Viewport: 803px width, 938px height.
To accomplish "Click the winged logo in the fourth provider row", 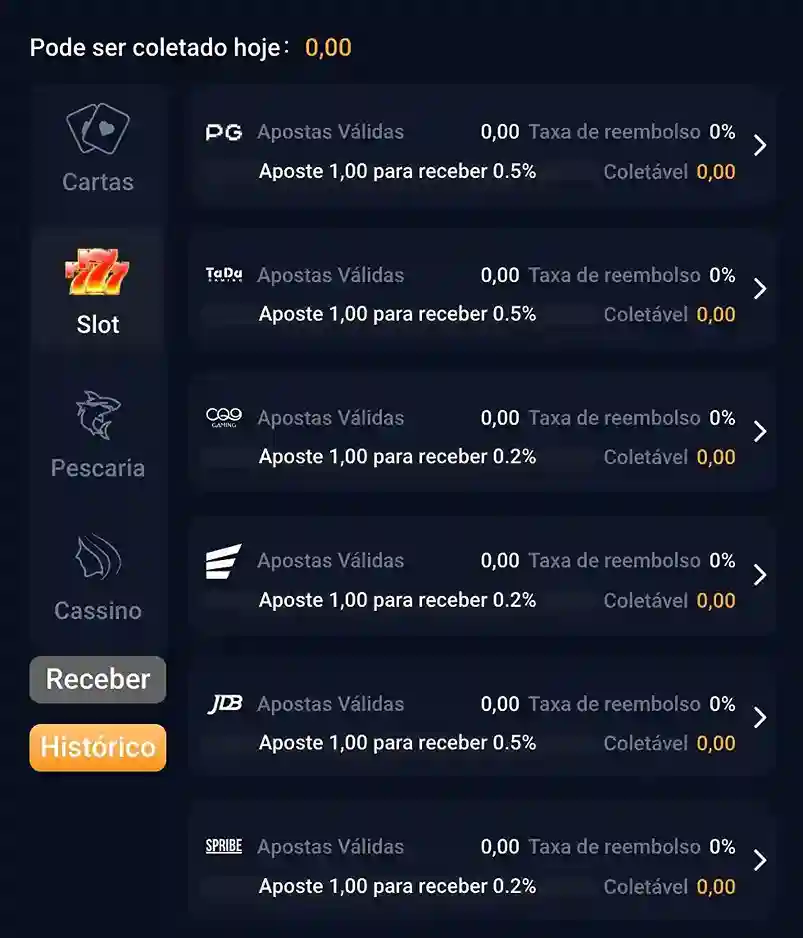I will point(224,561).
